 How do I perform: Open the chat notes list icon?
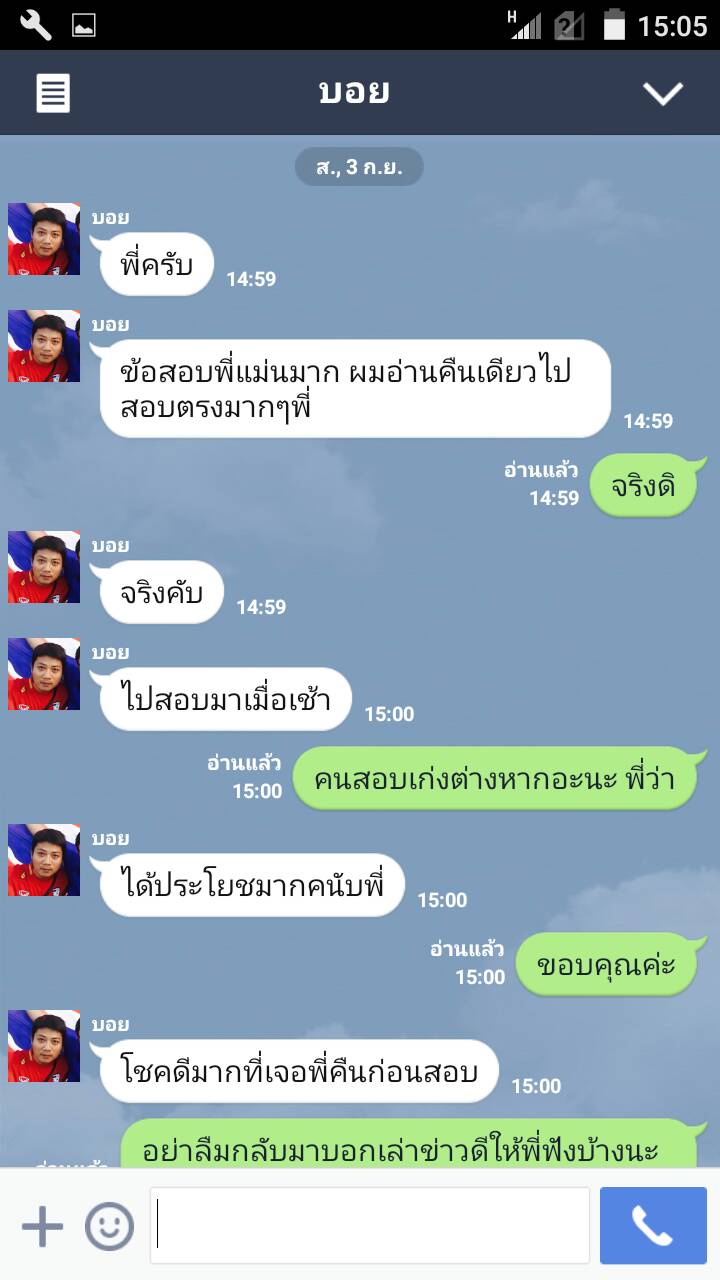(53, 94)
